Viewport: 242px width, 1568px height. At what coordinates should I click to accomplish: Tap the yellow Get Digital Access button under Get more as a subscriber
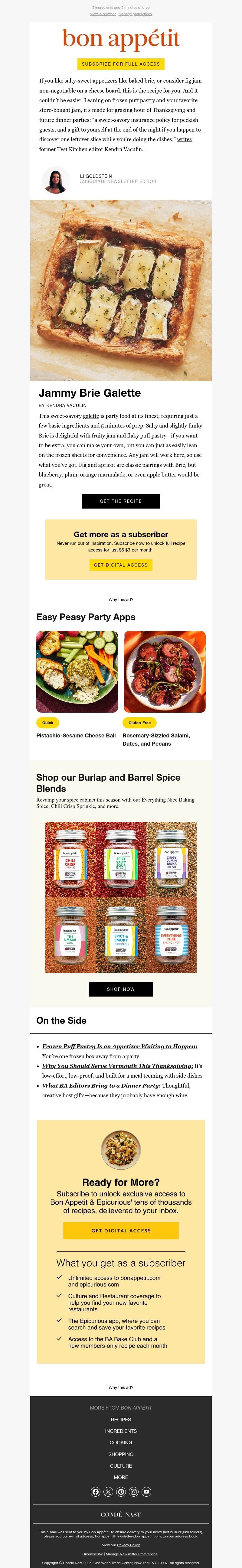pos(121,565)
